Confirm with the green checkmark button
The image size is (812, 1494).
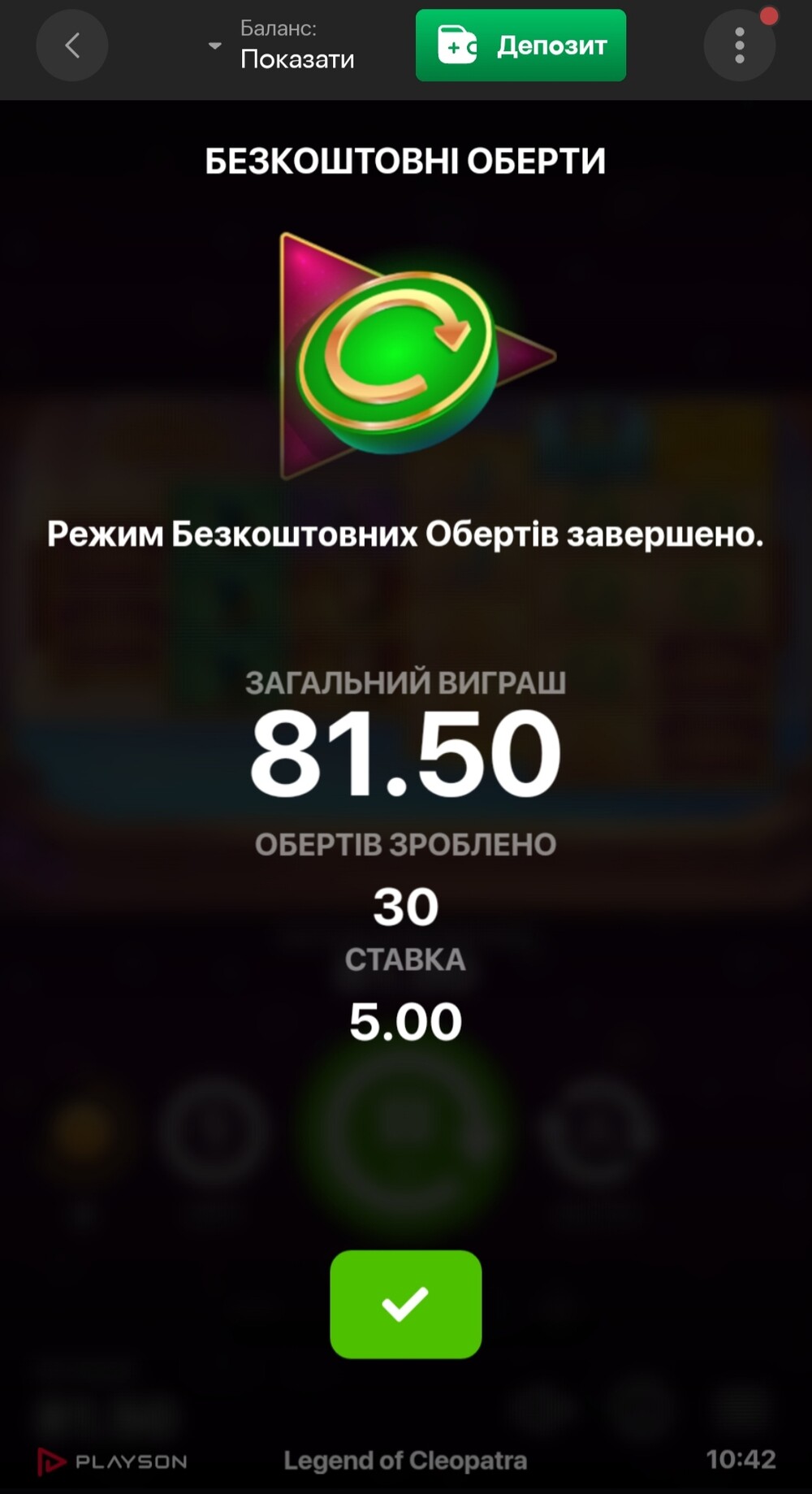tap(406, 1304)
